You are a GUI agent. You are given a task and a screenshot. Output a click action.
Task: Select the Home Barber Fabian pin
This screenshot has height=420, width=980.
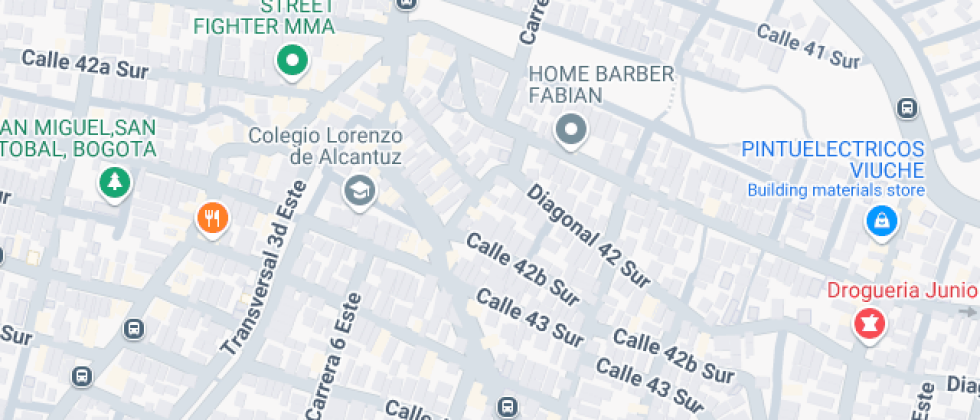click(x=571, y=130)
